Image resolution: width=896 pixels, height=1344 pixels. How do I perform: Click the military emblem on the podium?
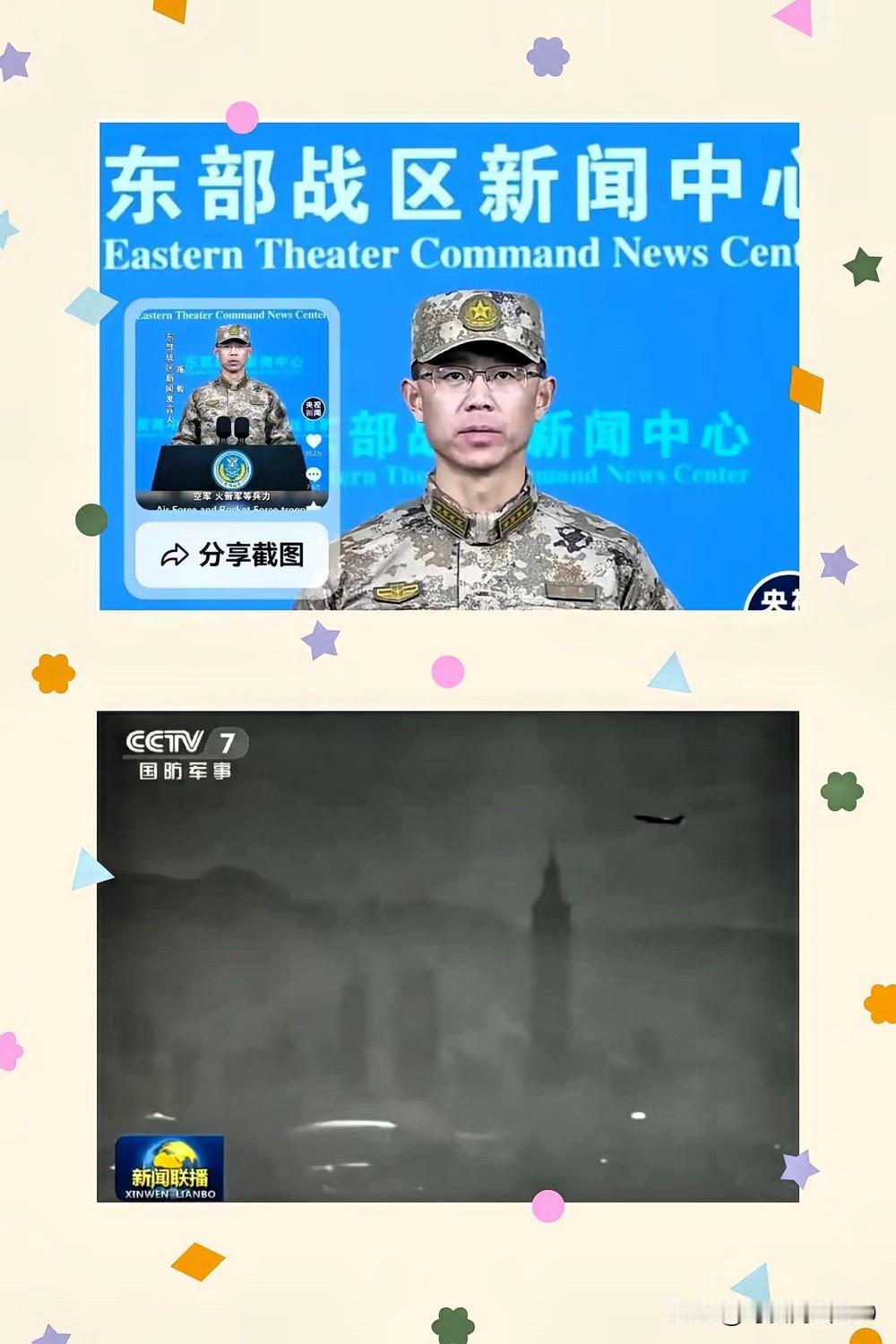tap(233, 469)
